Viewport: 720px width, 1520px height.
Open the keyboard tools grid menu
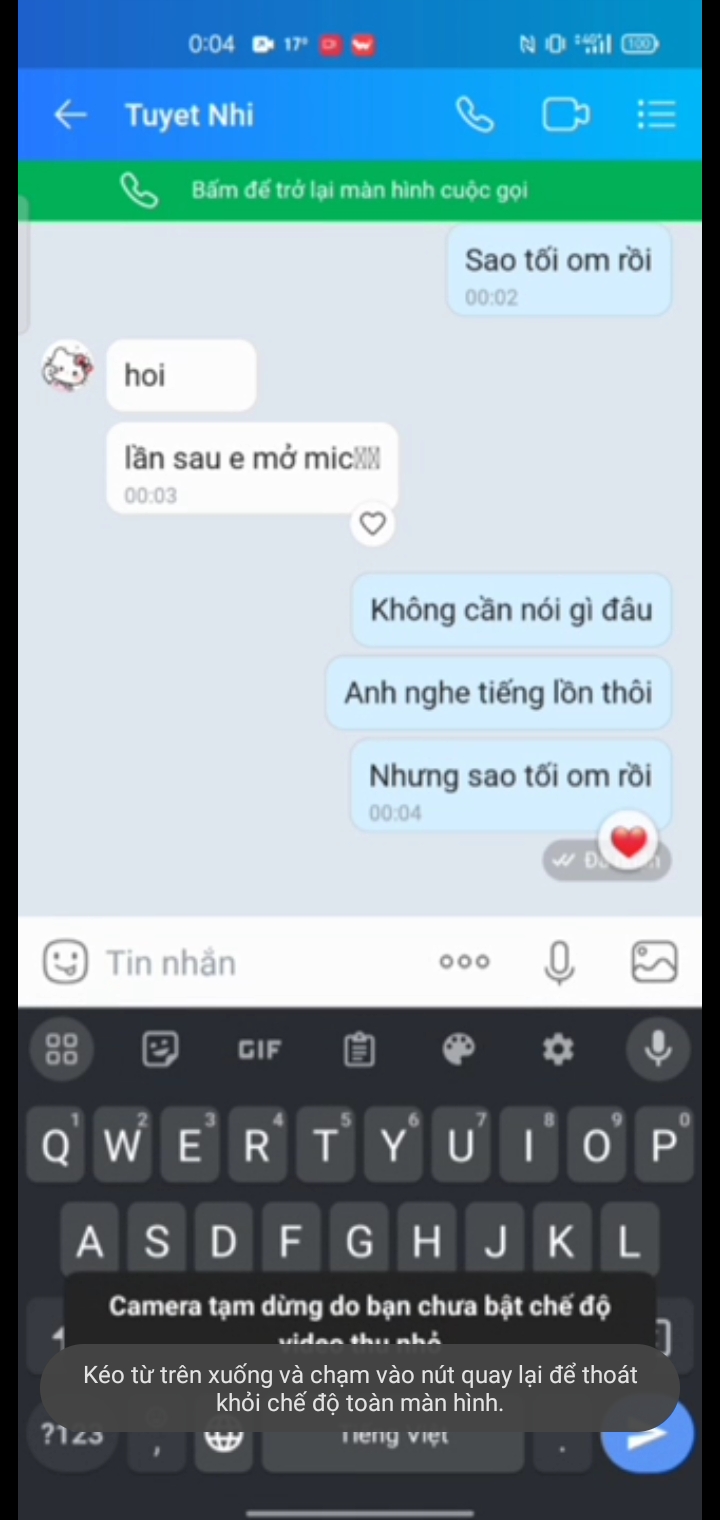[62, 1049]
